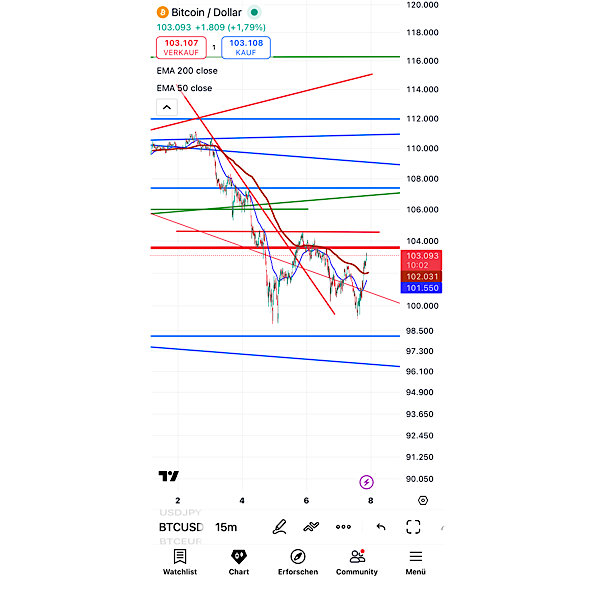Image resolution: width=600 pixels, height=600 pixels.
Task: Open the Menü tab
Action: [415, 562]
